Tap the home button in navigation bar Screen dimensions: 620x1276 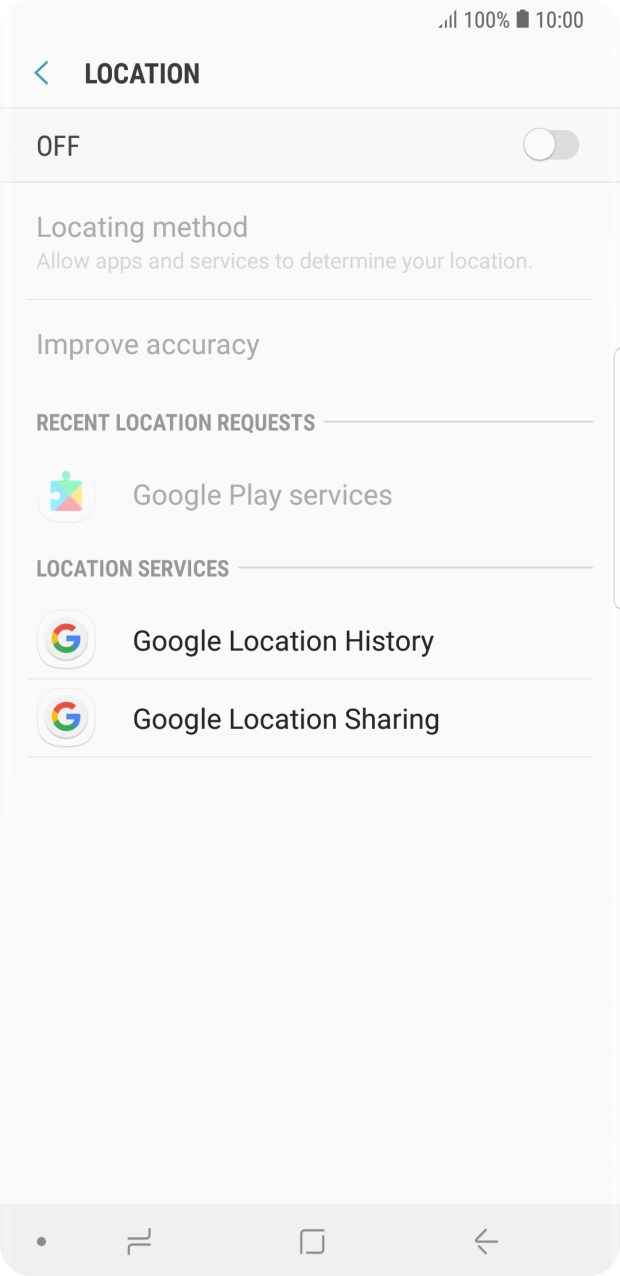tap(312, 1241)
